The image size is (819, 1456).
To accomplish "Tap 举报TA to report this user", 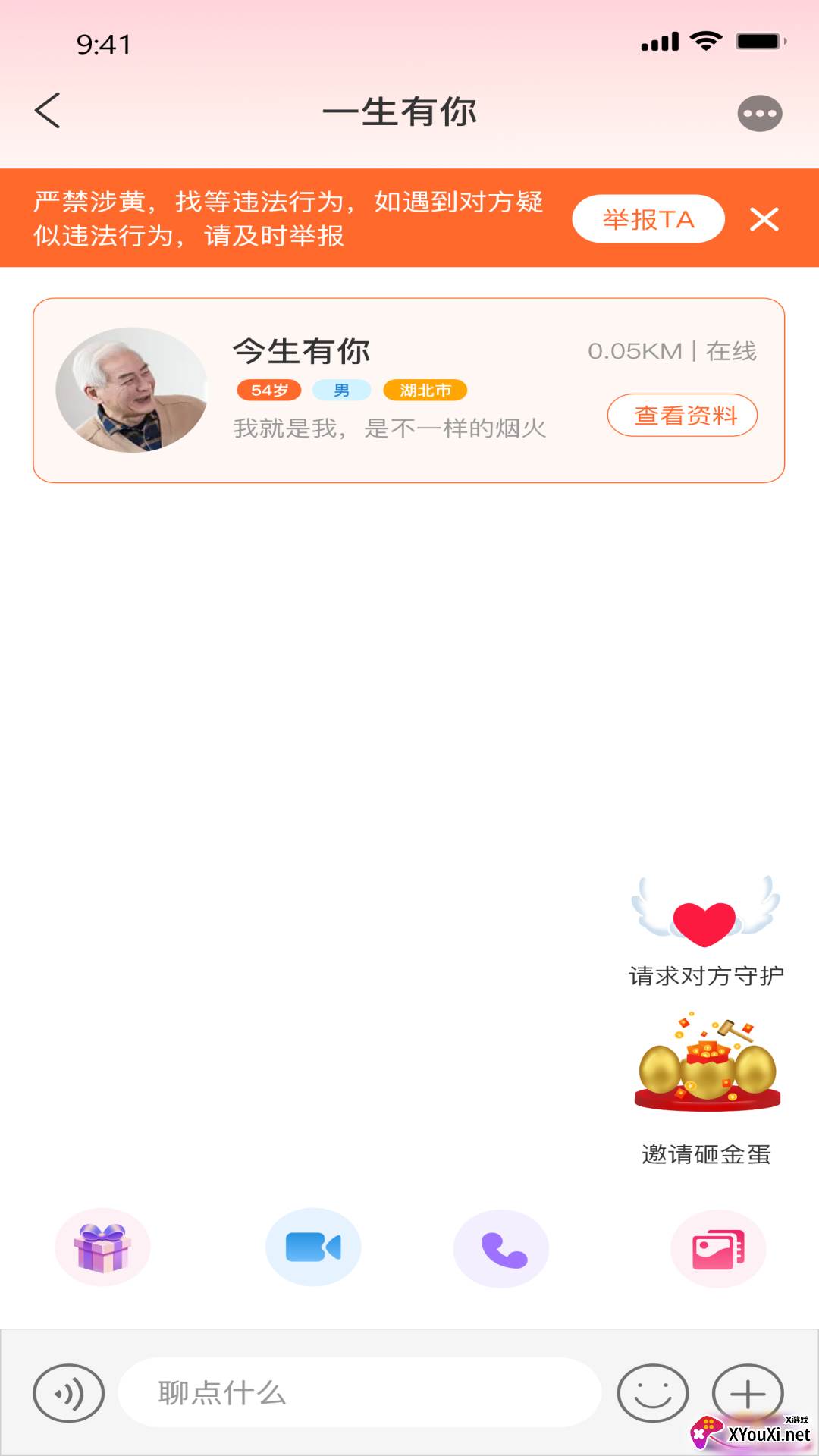I will point(648,219).
